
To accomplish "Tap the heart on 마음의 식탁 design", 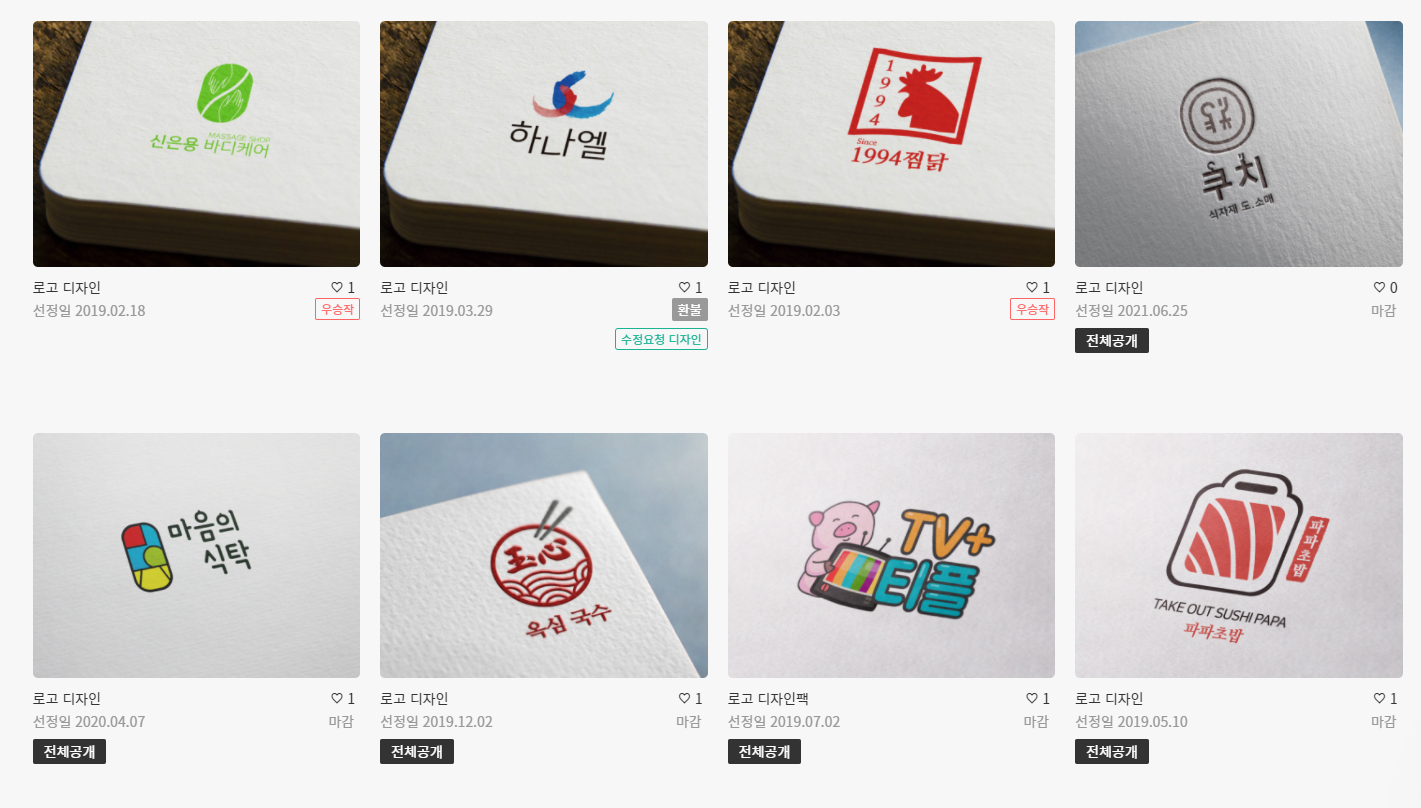I will 336,699.
